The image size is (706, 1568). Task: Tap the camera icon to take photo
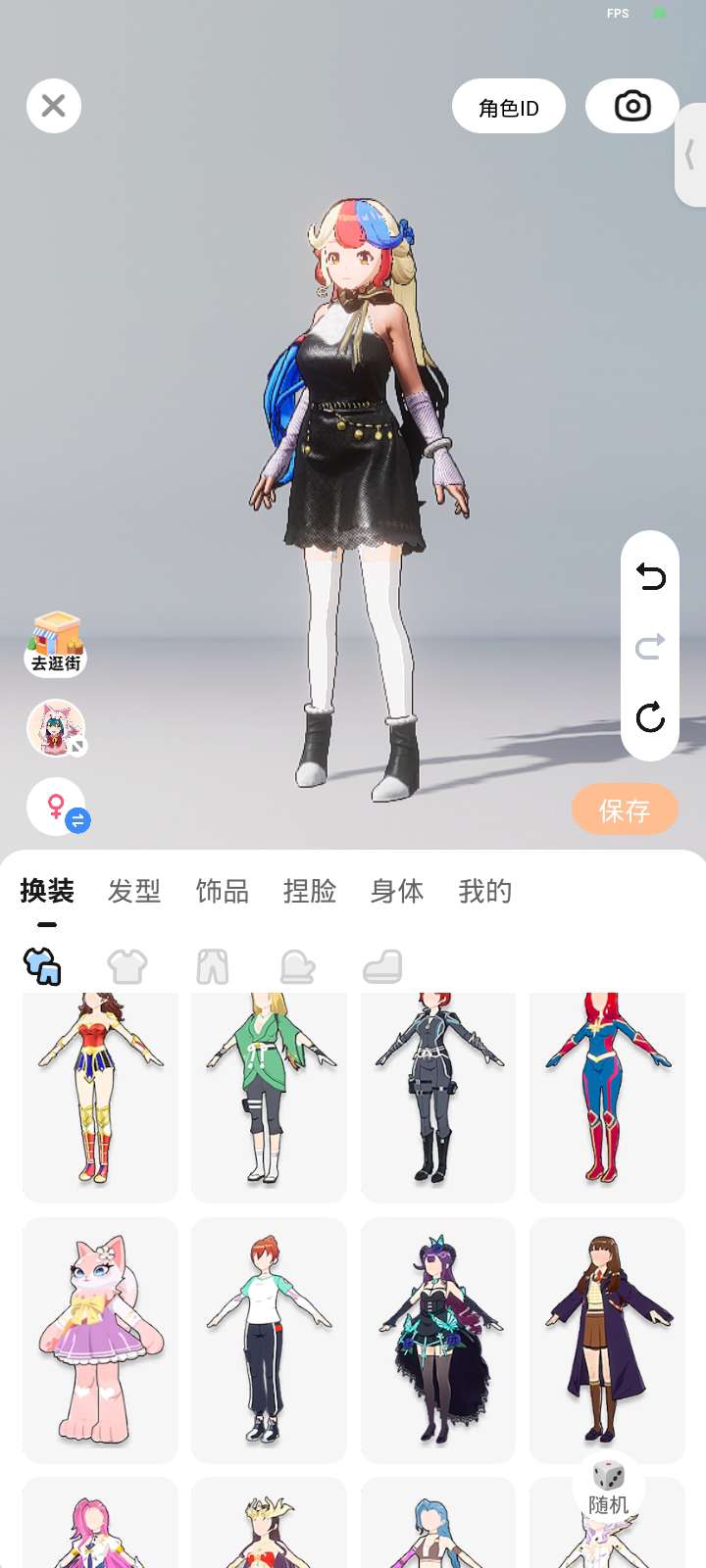[632, 106]
